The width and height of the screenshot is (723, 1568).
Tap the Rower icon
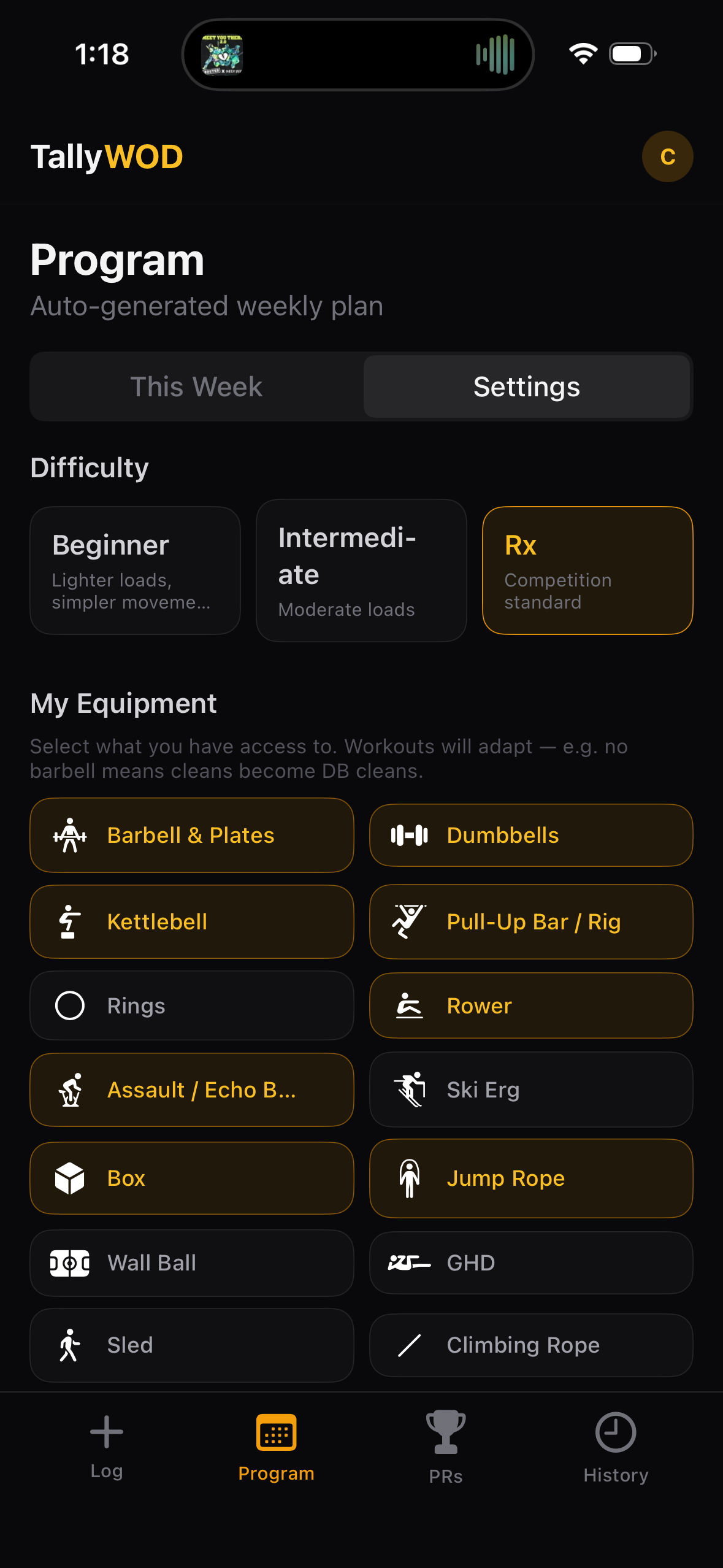410,1005
